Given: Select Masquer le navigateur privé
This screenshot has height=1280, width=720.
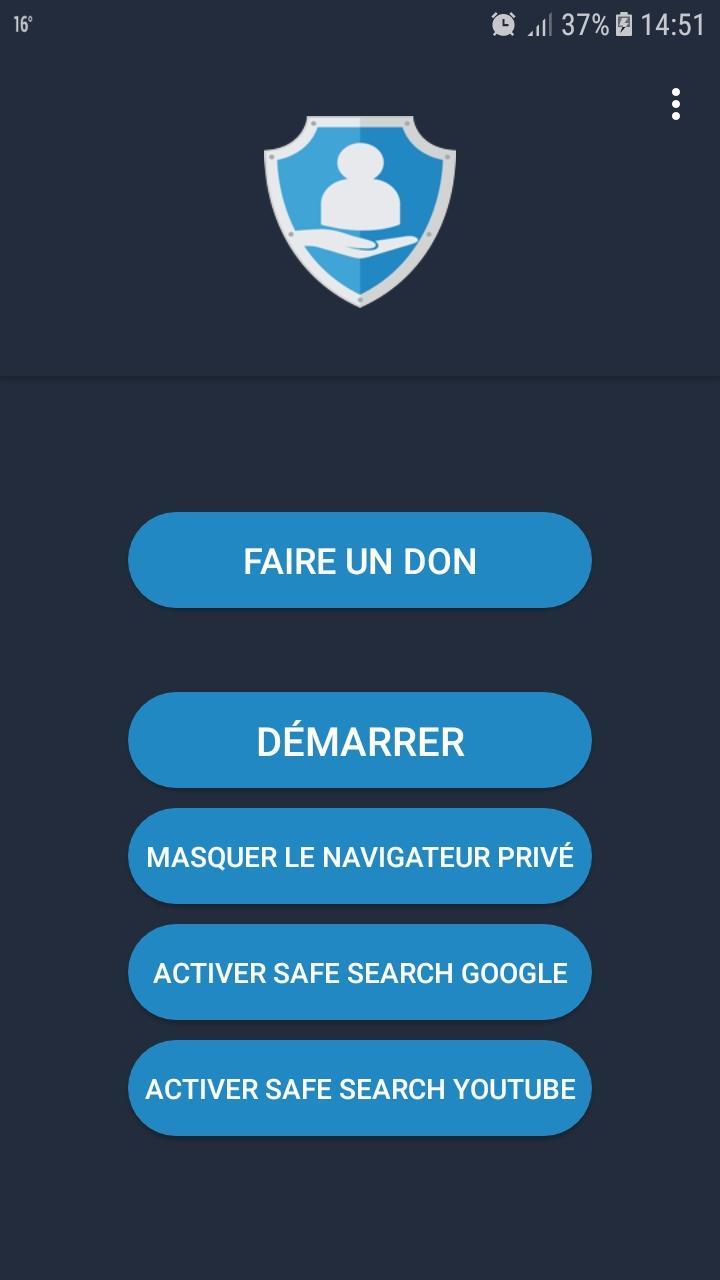Looking at the screenshot, I should [360, 856].
